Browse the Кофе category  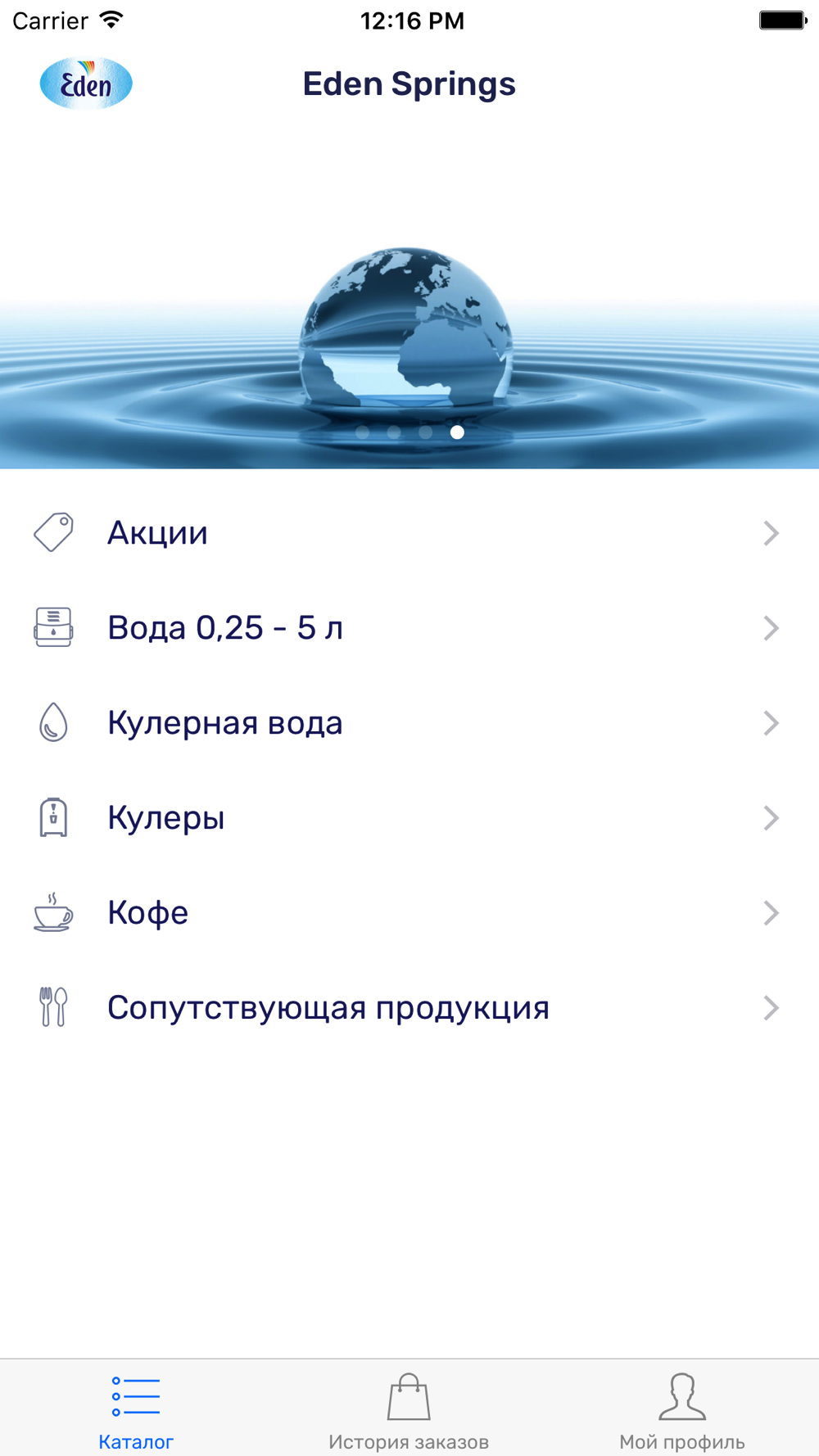click(x=408, y=913)
